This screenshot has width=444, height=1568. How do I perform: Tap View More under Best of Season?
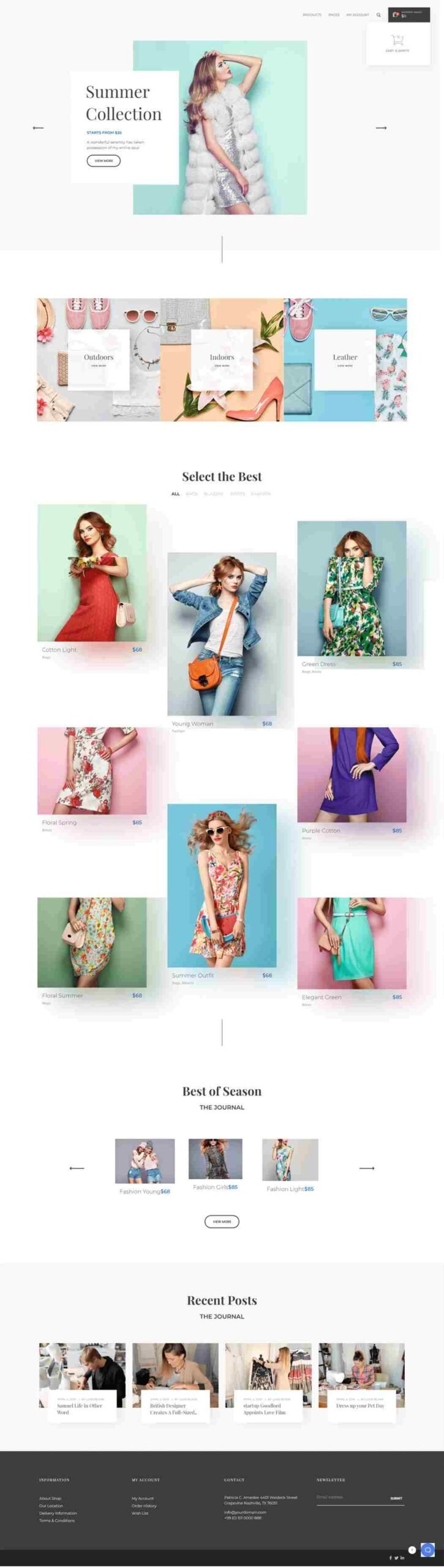click(x=222, y=1221)
